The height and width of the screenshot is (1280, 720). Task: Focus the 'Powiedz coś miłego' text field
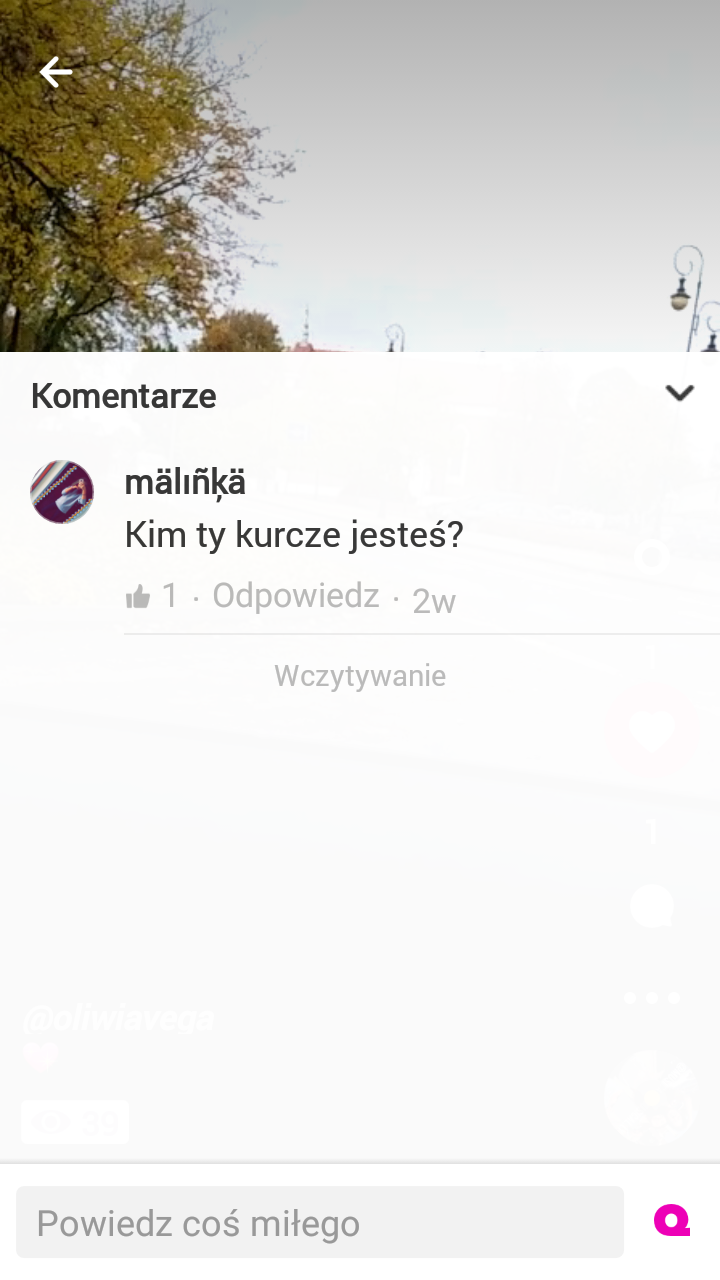coord(320,1222)
